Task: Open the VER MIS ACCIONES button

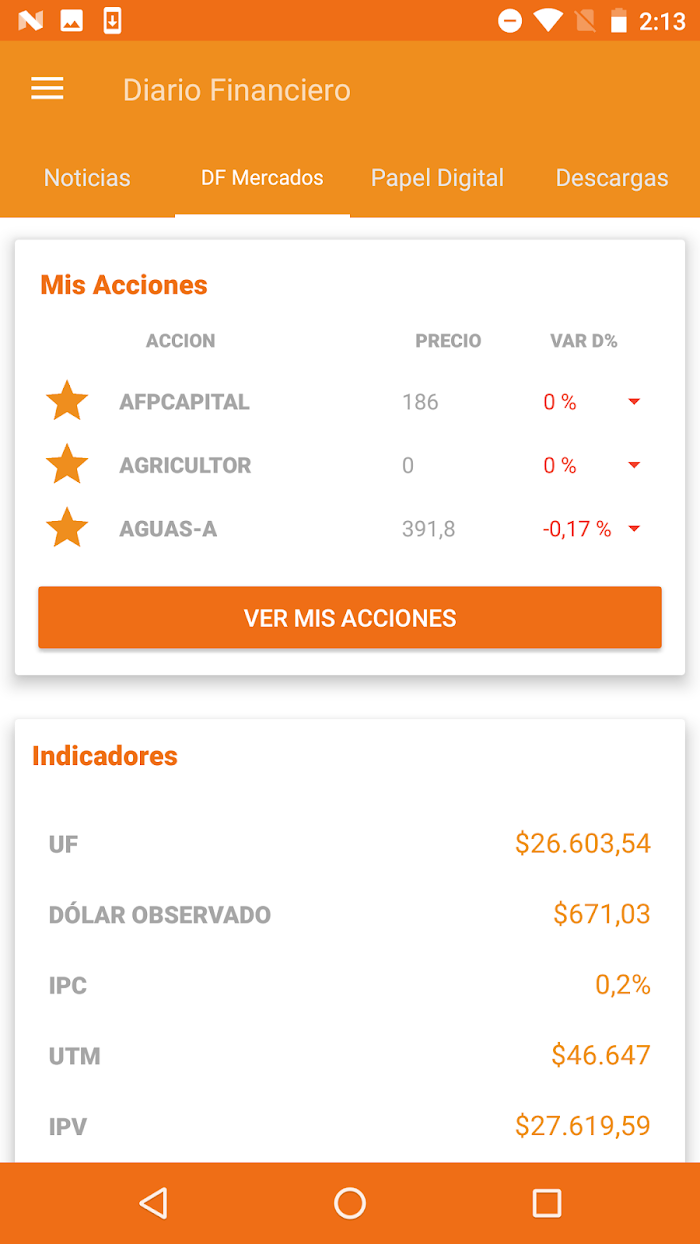Action: (350, 618)
